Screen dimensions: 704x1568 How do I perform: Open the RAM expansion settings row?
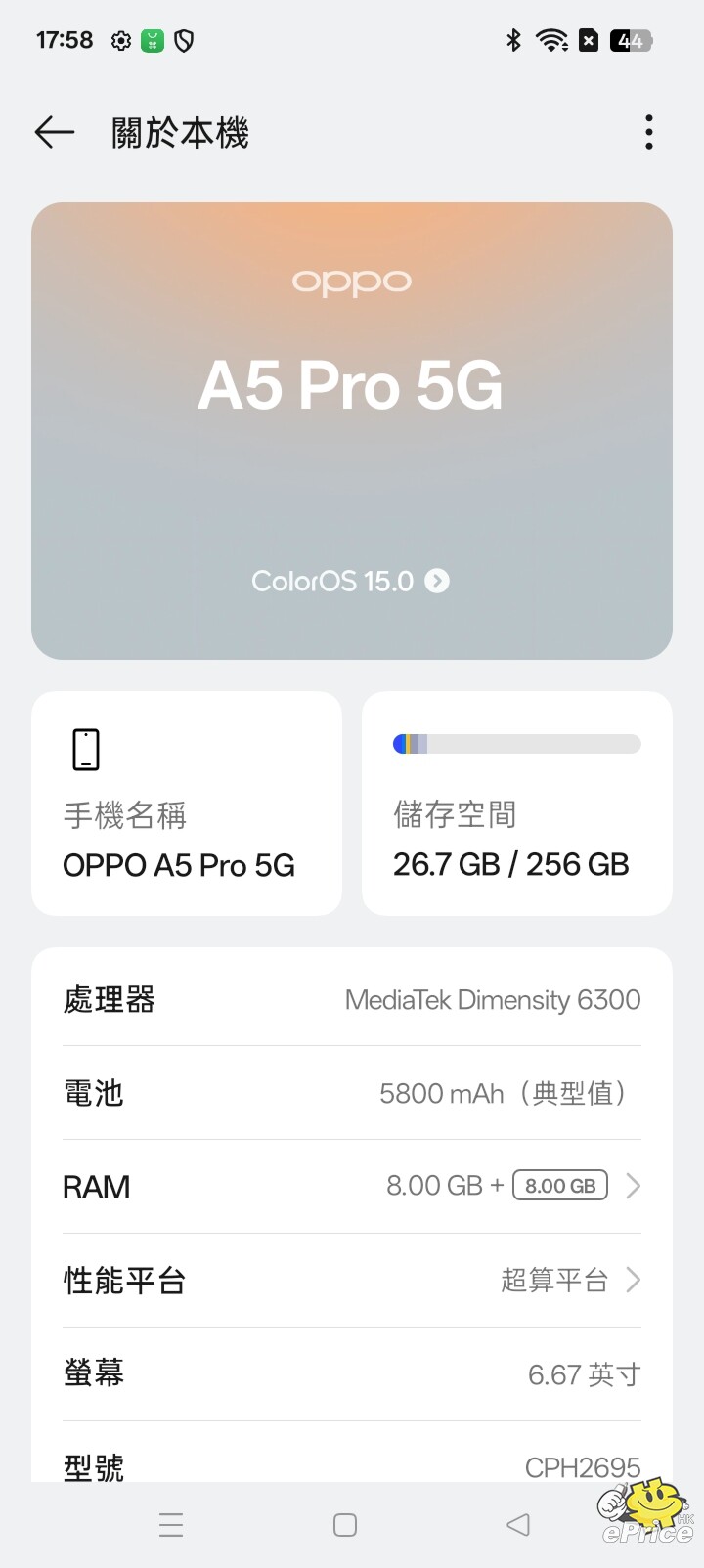click(x=352, y=1186)
